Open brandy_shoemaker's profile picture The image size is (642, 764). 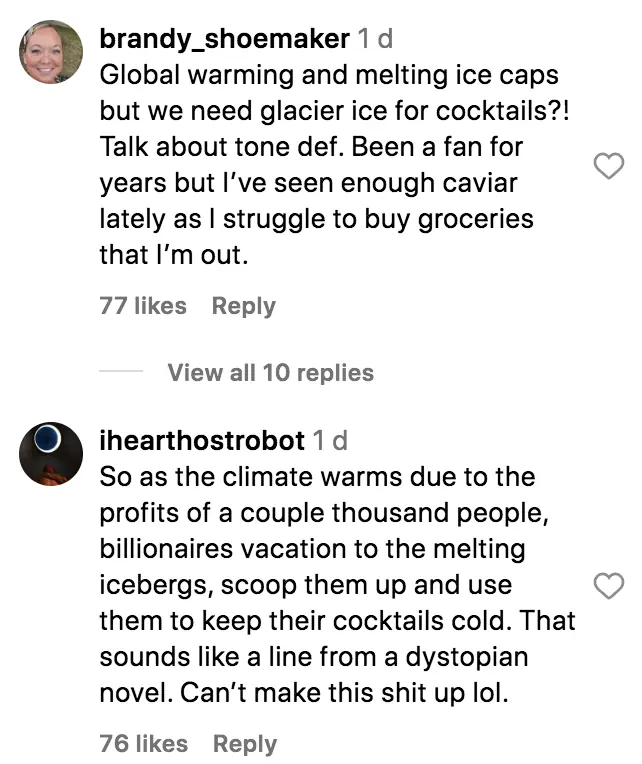51,53
